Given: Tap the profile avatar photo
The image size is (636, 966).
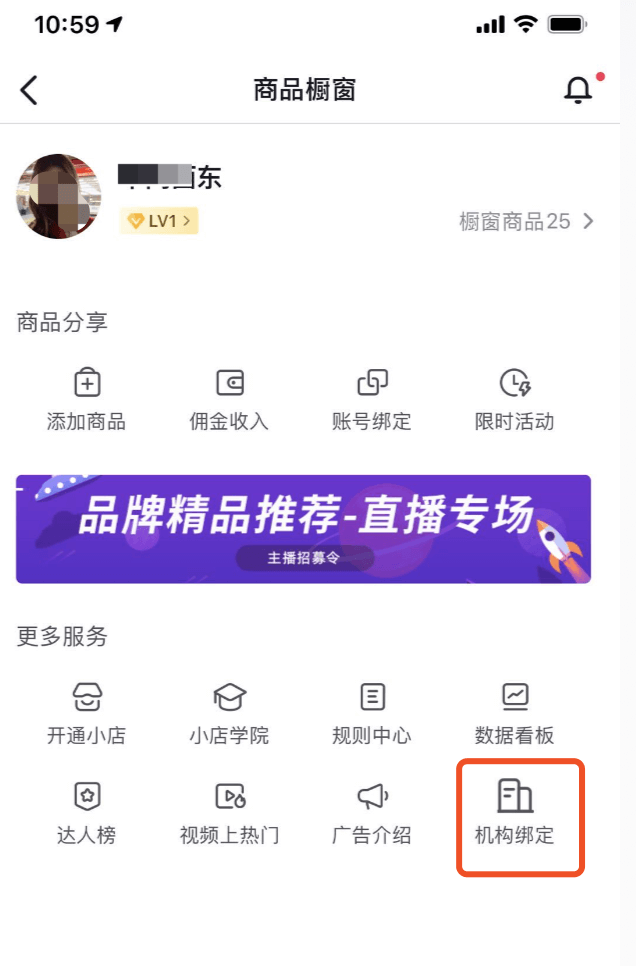Looking at the screenshot, I should pos(58,196).
